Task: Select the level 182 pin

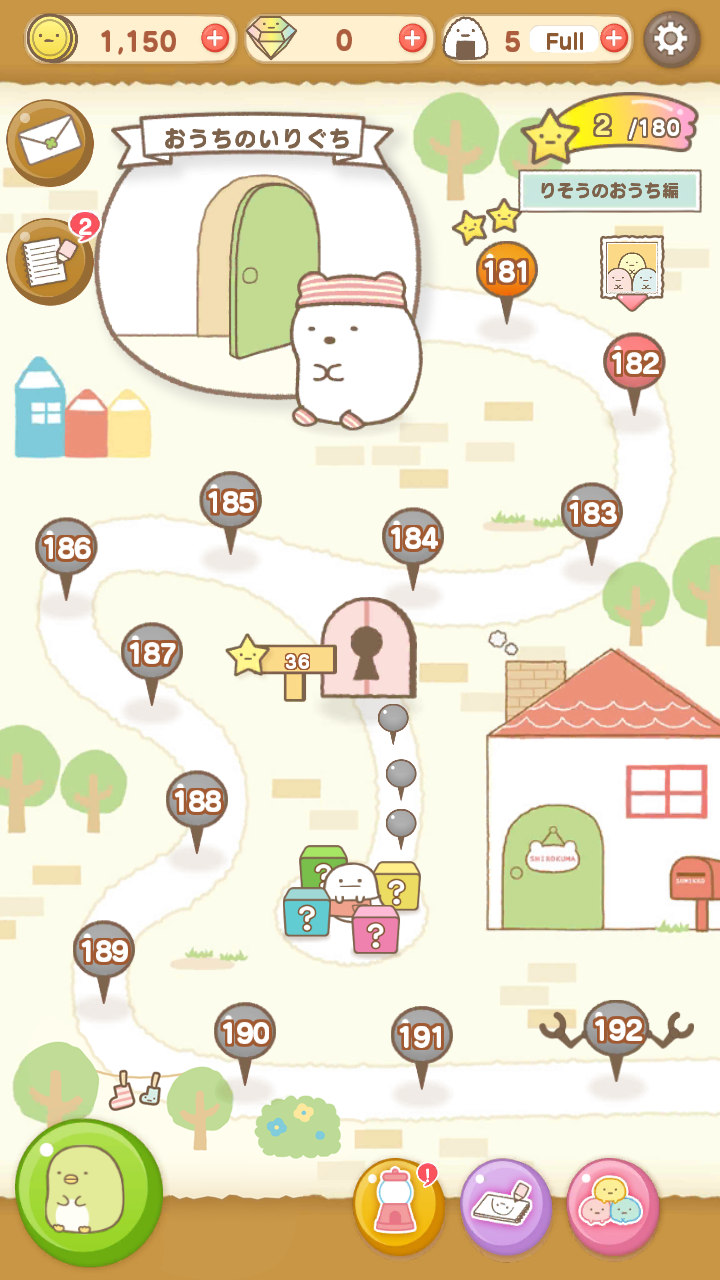Action: (x=634, y=364)
